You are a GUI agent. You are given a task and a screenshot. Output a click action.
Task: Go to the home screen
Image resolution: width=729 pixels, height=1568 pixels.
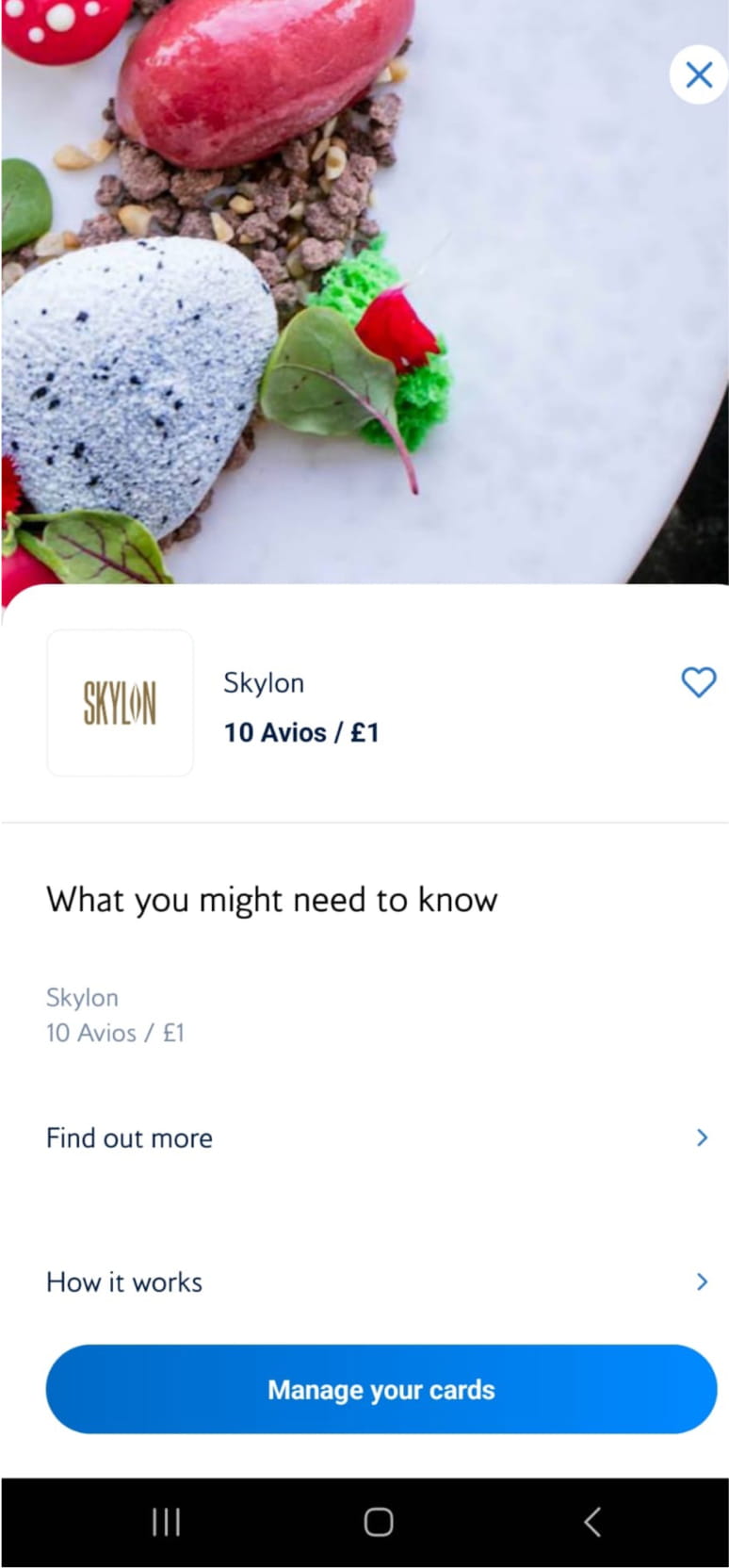(x=378, y=1522)
